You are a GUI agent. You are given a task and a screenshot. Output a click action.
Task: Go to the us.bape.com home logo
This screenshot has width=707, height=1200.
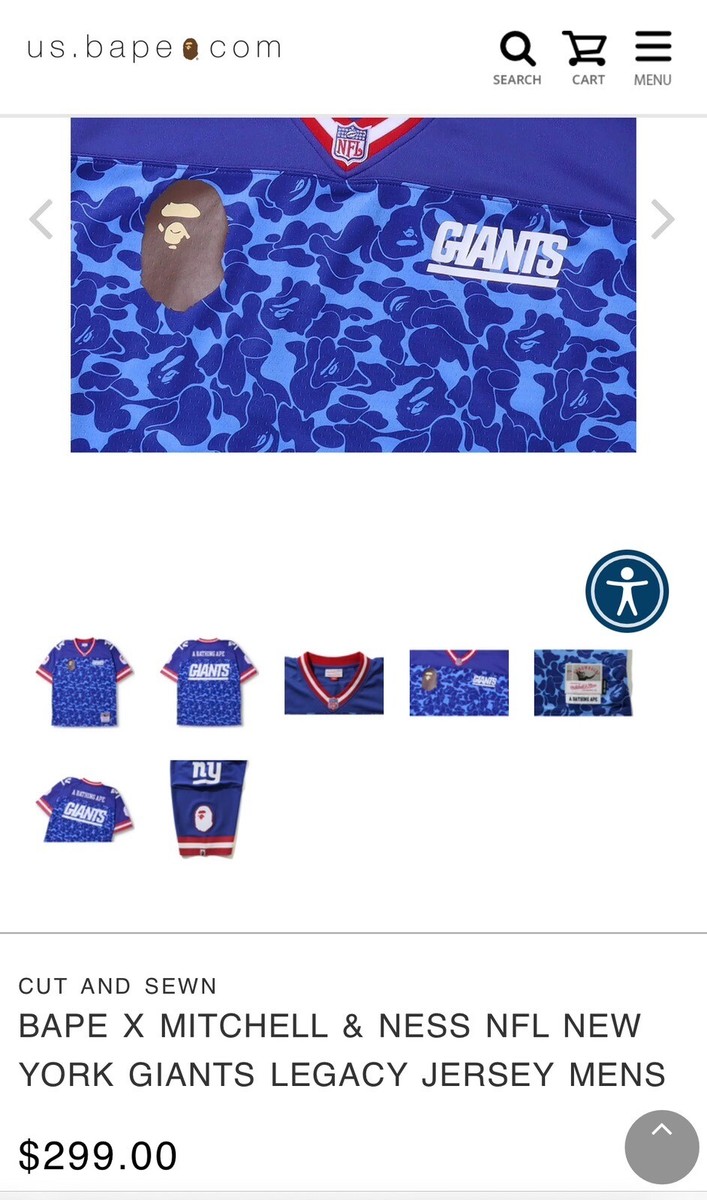point(154,48)
